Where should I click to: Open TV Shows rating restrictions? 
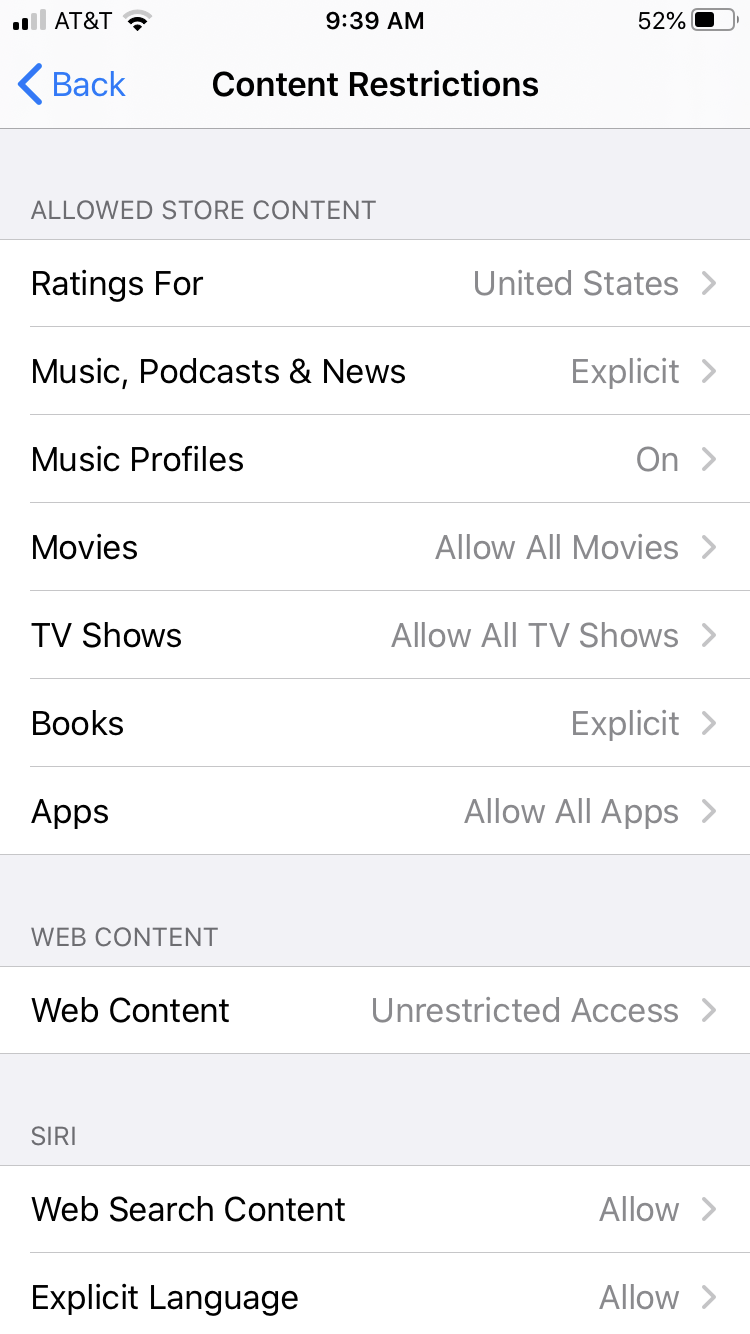[x=375, y=636]
